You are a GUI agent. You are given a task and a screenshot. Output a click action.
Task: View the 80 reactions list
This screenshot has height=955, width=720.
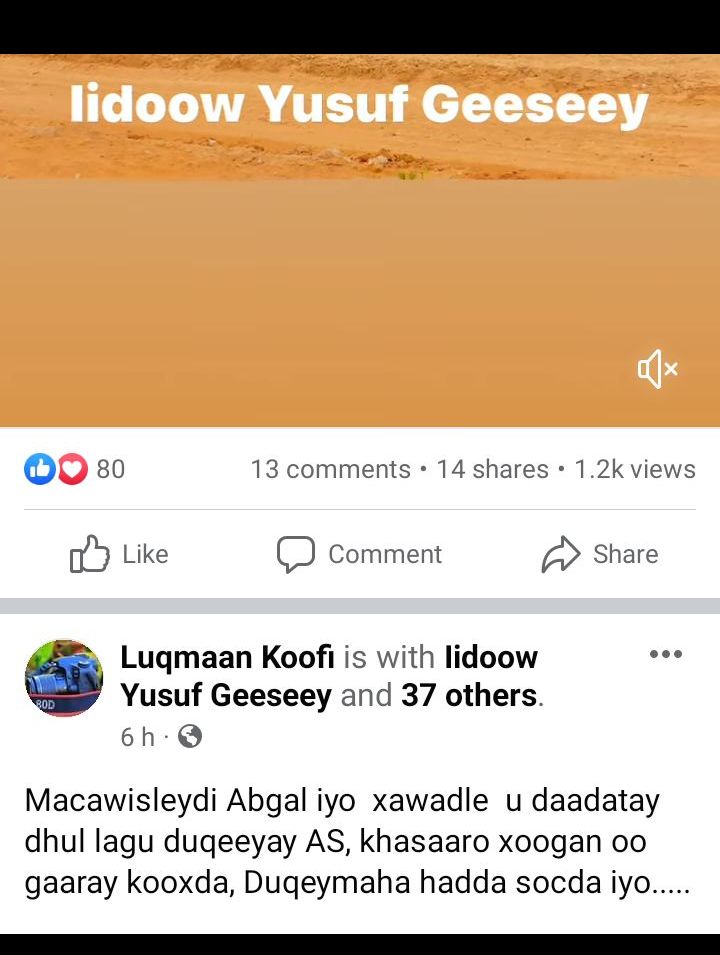[75, 469]
